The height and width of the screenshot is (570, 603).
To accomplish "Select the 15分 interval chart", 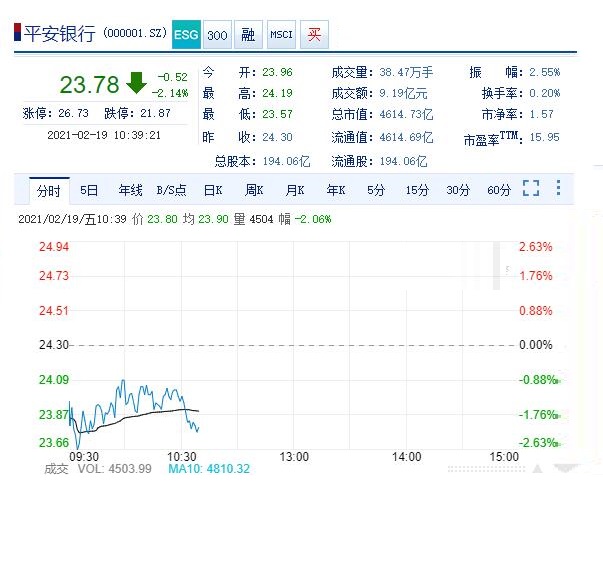I will 417,190.
